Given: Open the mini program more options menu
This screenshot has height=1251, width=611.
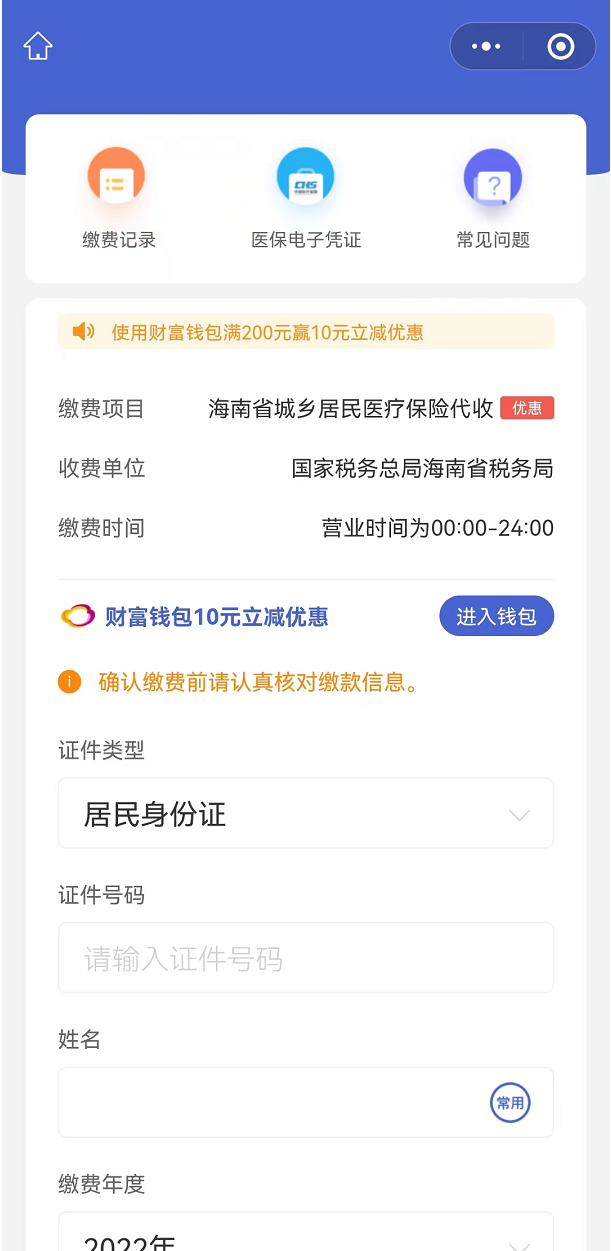Looking at the screenshot, I should (x=486, y=47).
